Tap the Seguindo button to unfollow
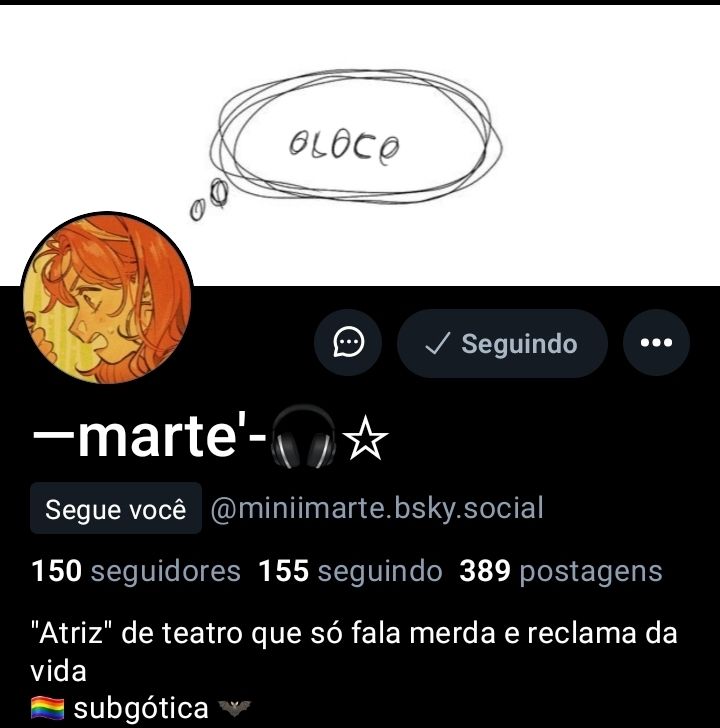The width and height of the screenshot is (720, 728). coord(502,343)
